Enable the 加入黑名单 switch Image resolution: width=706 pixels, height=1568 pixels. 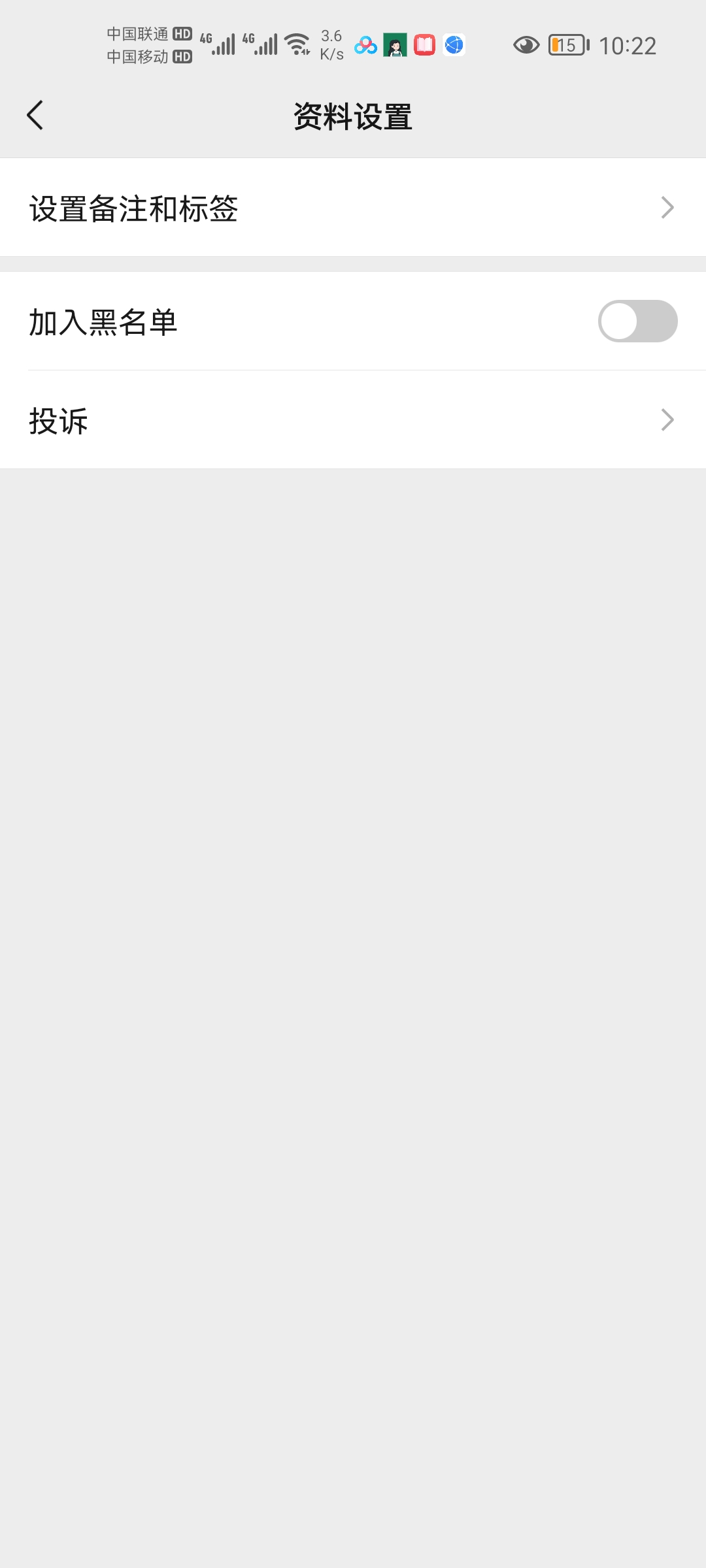coord(637,321)
